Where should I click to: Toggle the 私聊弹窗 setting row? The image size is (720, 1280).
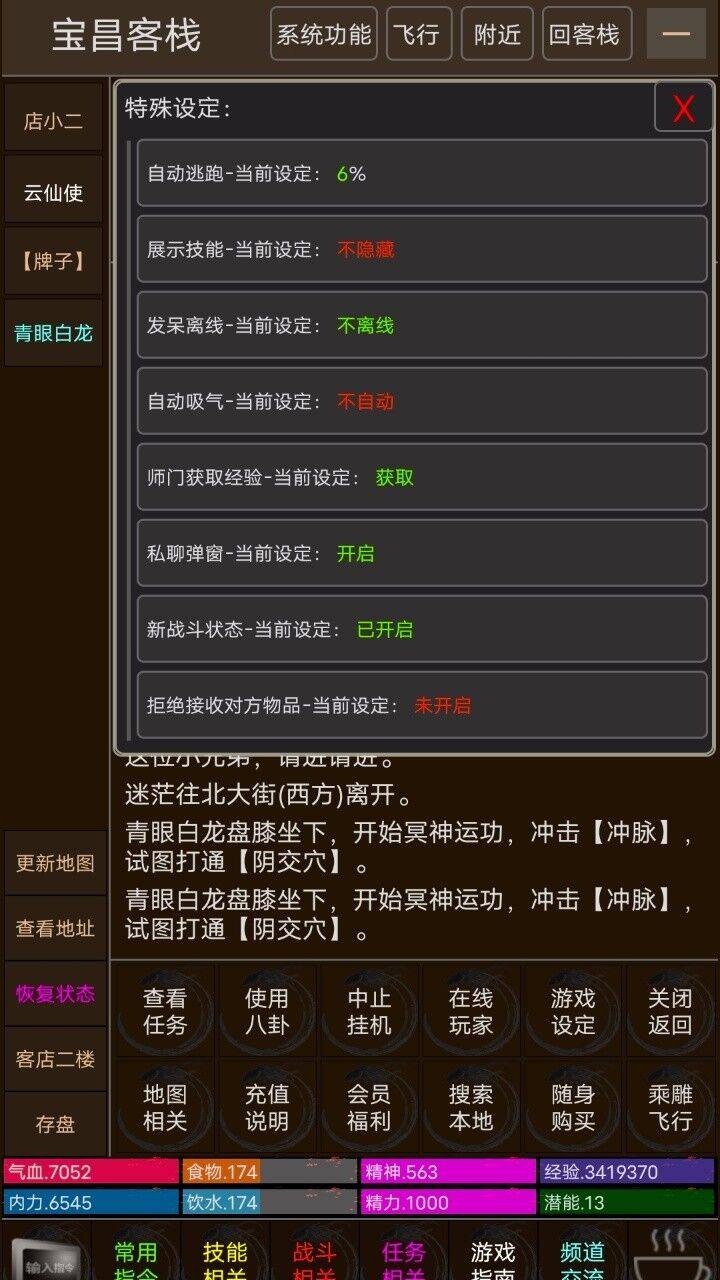(421, 554)
